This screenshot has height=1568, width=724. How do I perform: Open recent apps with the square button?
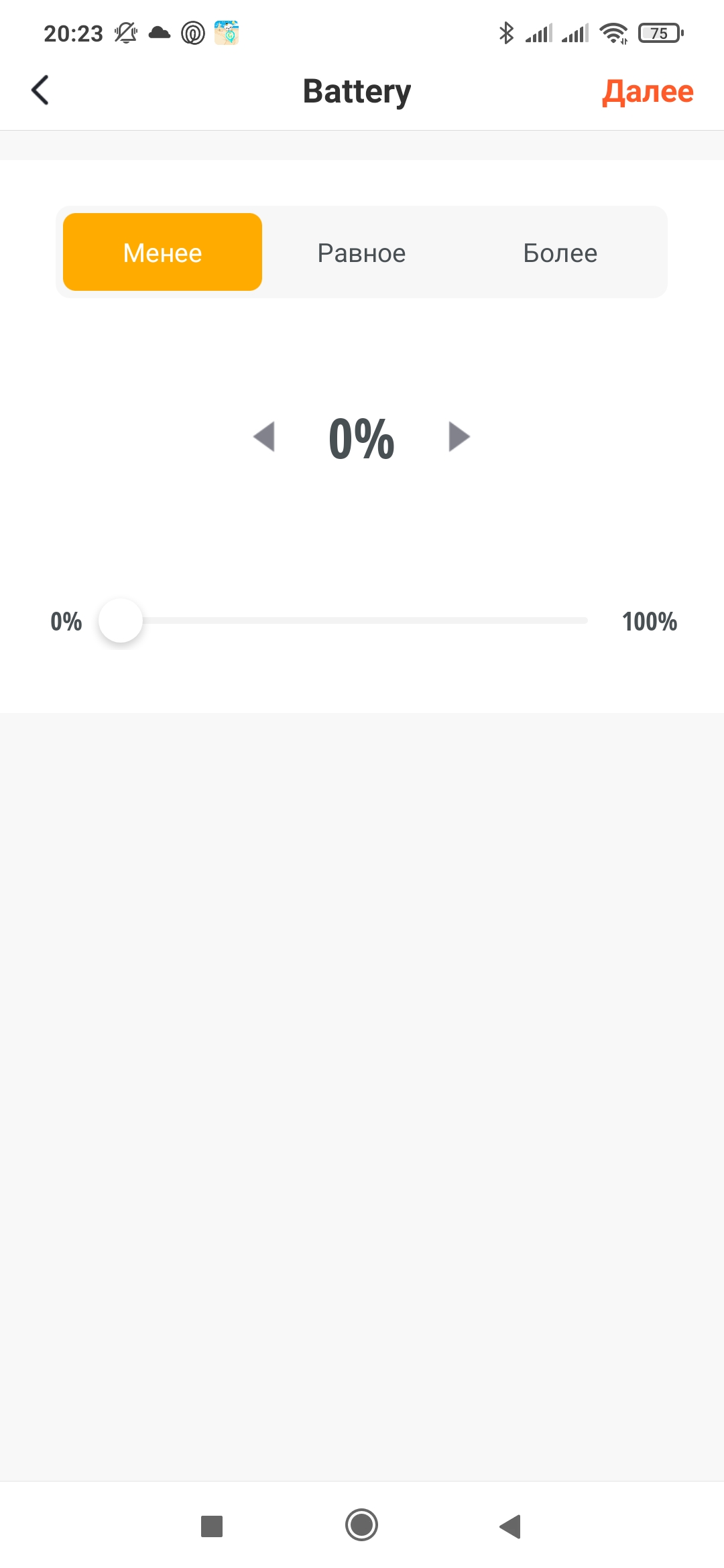pos(212,1526)
